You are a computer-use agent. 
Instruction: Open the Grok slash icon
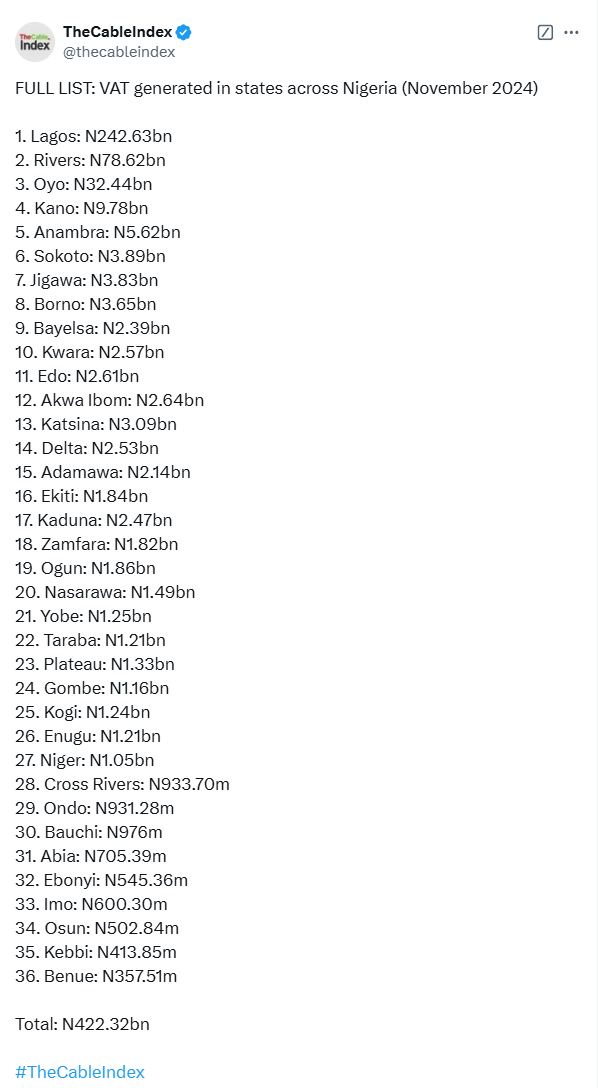545,33
